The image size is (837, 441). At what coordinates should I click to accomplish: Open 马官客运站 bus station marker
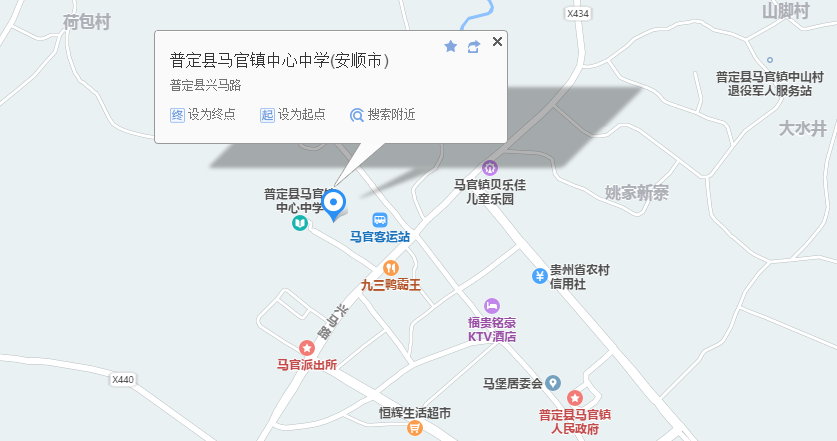point(380,220)
